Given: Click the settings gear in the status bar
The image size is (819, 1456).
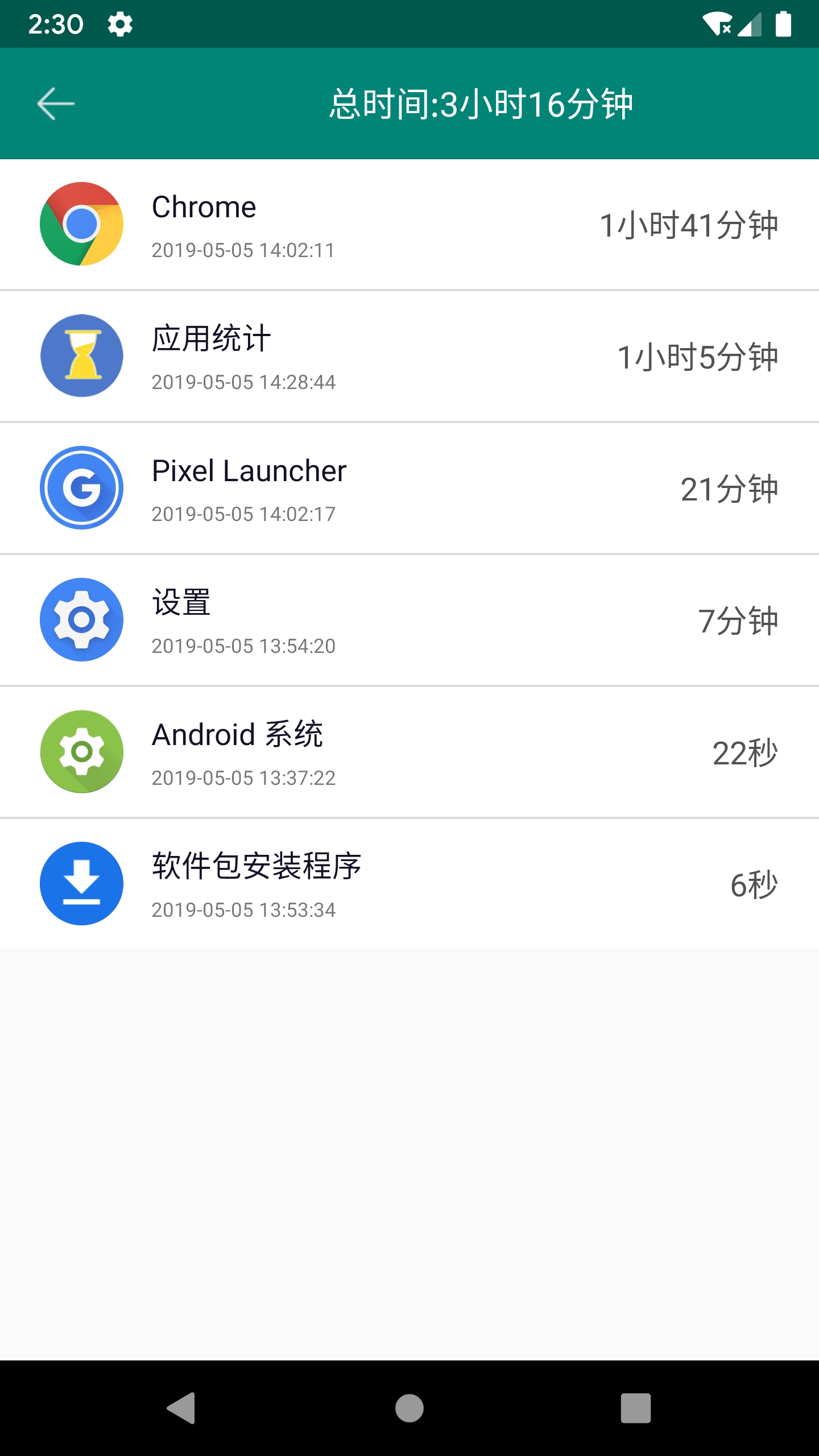Looking at the screenshot, I should [121, 23].
